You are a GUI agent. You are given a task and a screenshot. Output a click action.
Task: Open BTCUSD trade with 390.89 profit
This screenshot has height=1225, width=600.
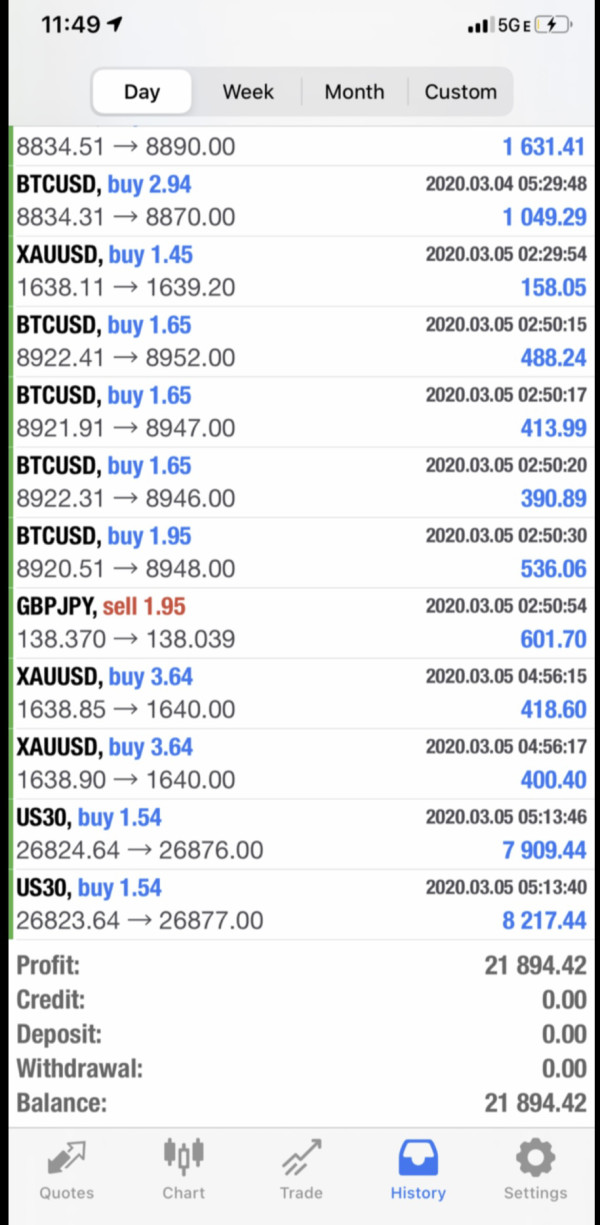point(300,482)
